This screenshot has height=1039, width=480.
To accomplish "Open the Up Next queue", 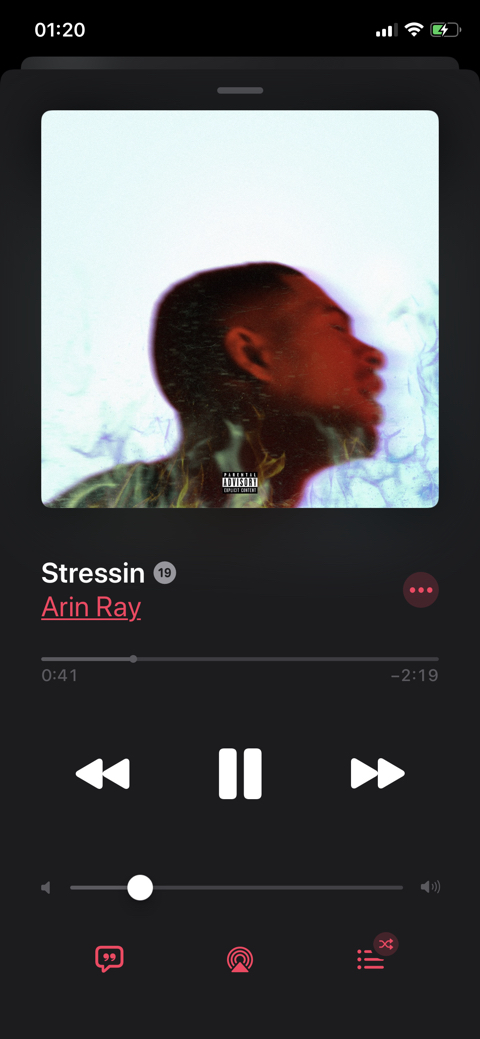I will click(x=371, y=959).
